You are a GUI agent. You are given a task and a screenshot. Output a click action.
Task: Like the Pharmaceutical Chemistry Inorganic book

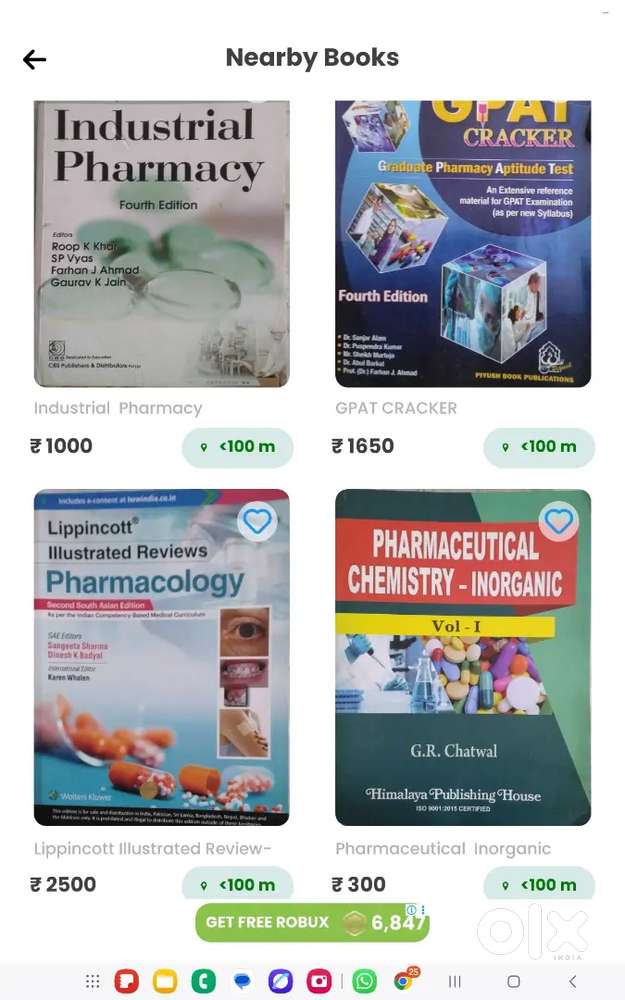coord(558,521)
